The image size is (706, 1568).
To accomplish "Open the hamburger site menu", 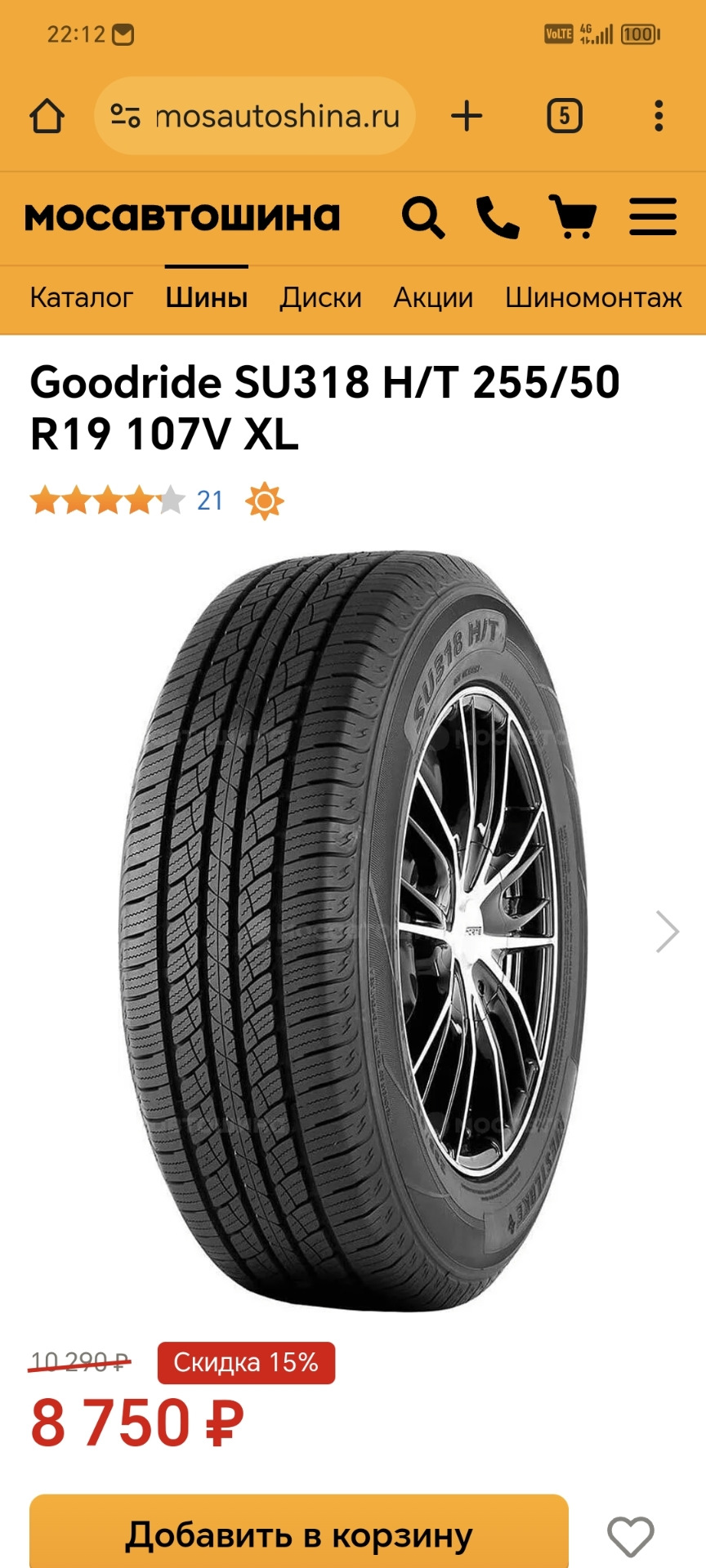I will [x=653, y=218].
